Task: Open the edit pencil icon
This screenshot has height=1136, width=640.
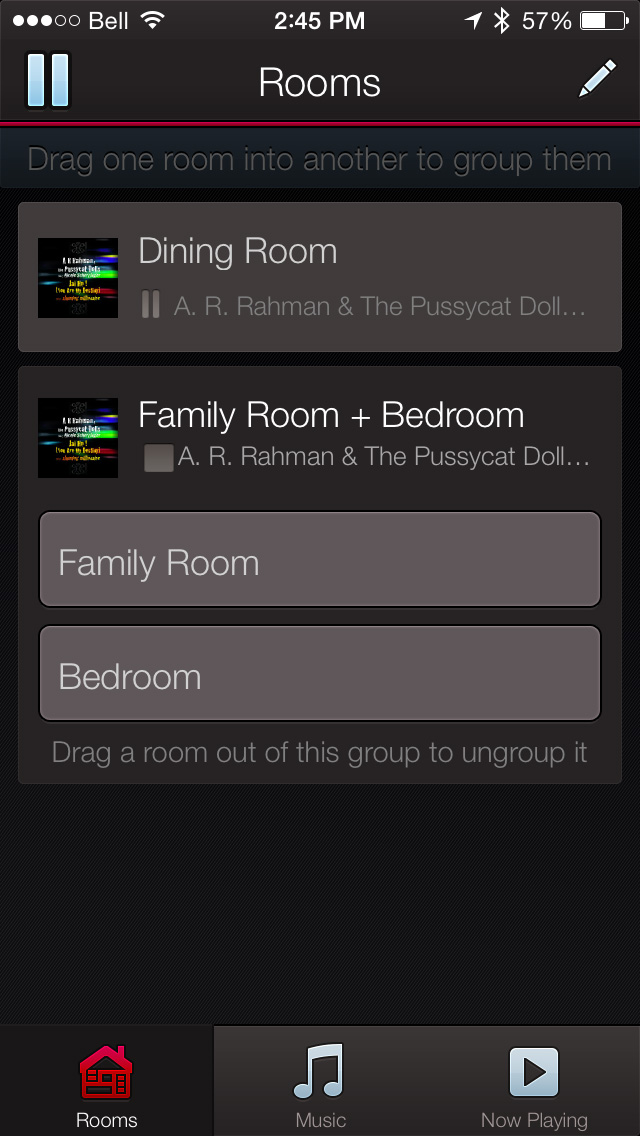Action: (597, 79)
